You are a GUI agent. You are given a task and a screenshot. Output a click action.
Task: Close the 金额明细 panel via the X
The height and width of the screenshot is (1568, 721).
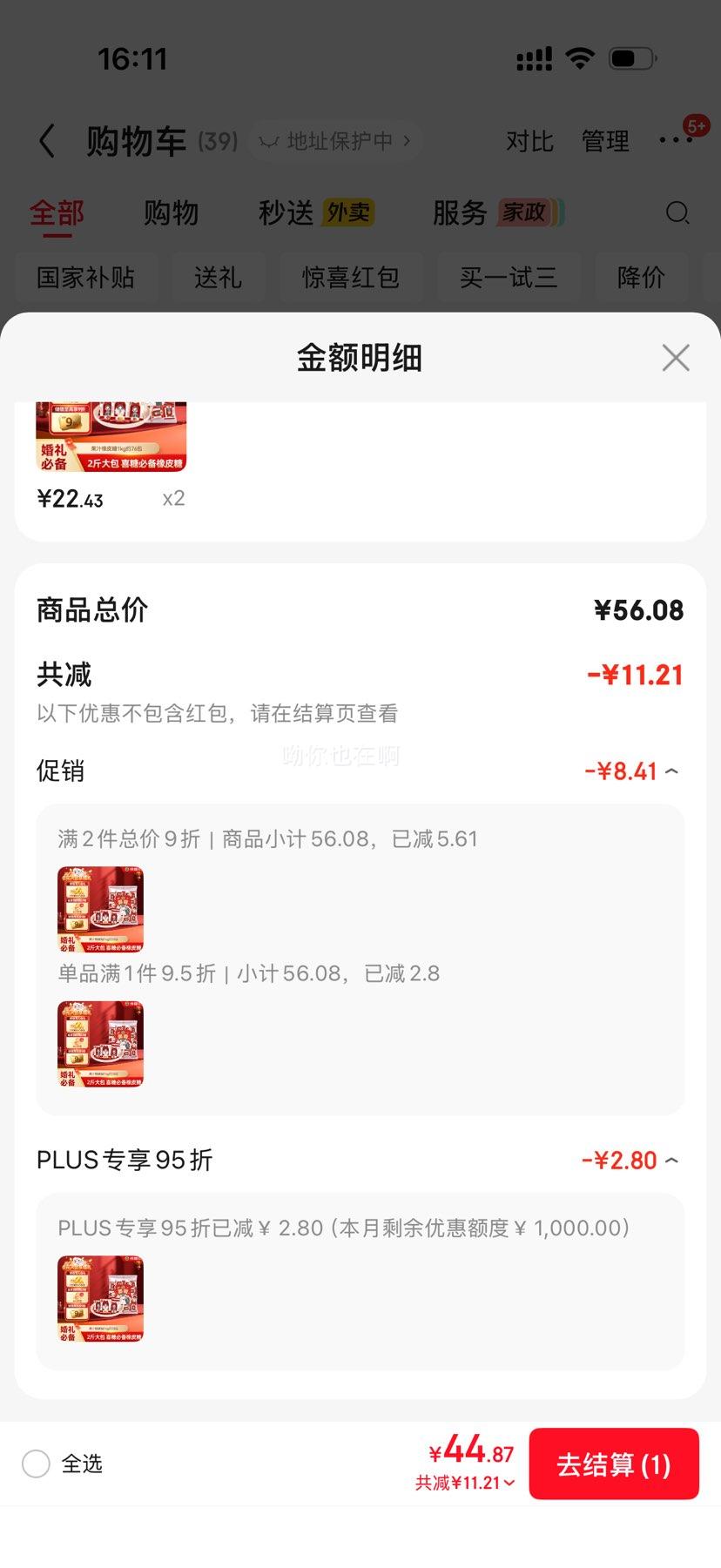(675, 358)
